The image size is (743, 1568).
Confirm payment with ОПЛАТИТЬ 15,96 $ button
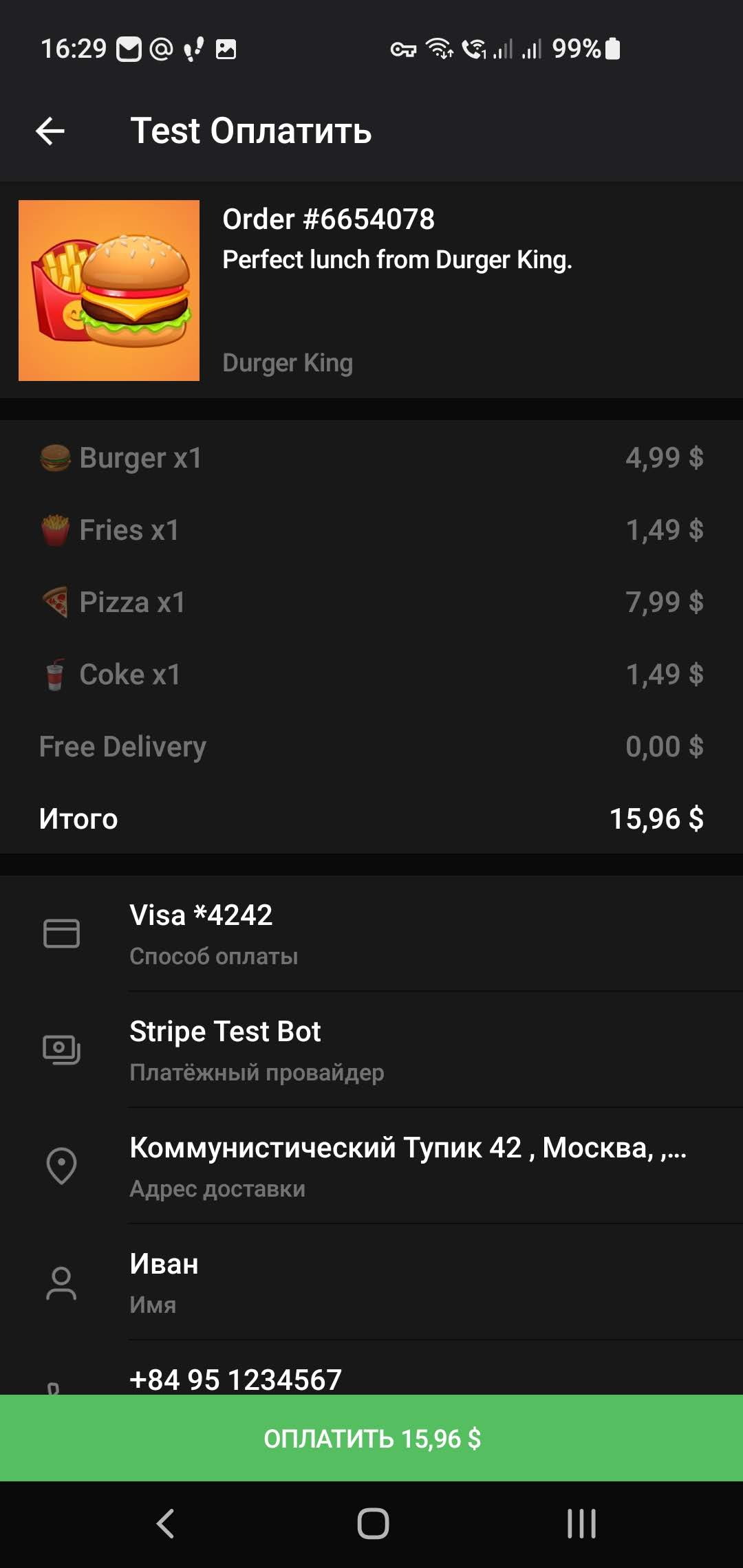pos(371,1438)
